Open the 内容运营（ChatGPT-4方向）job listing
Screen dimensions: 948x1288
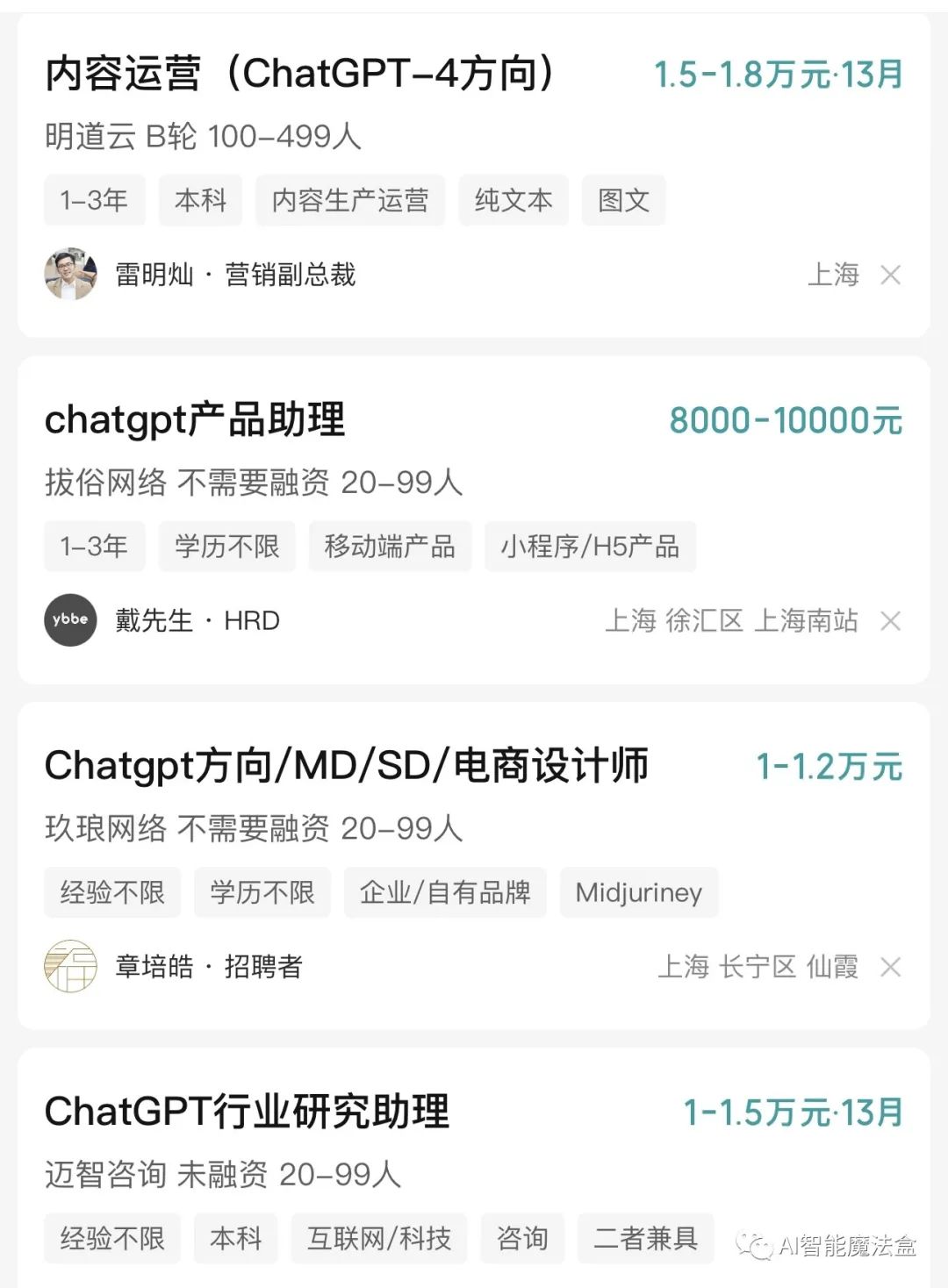tap(299, 74)
